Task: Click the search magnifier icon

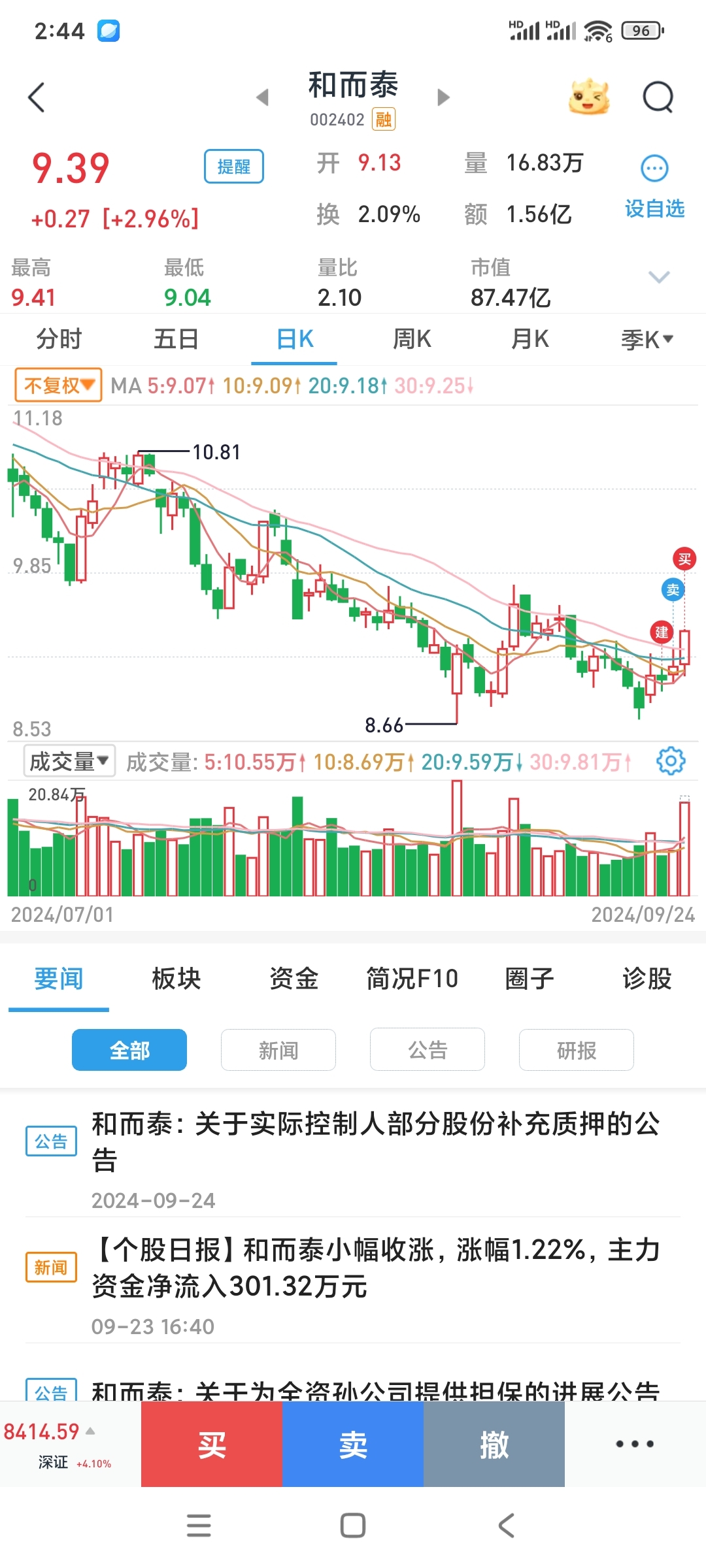Action: 658,97
